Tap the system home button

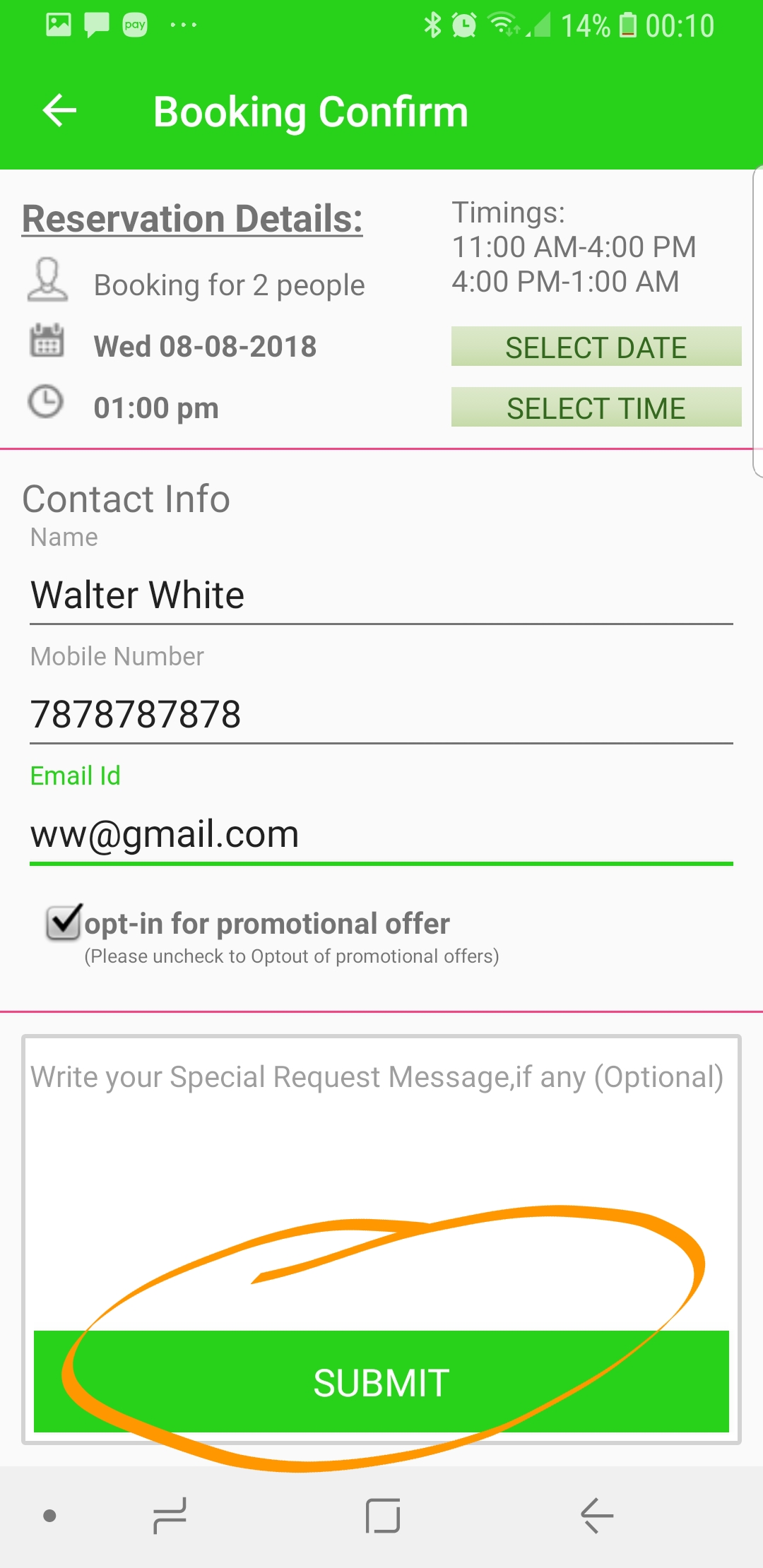coord(383,1516)
